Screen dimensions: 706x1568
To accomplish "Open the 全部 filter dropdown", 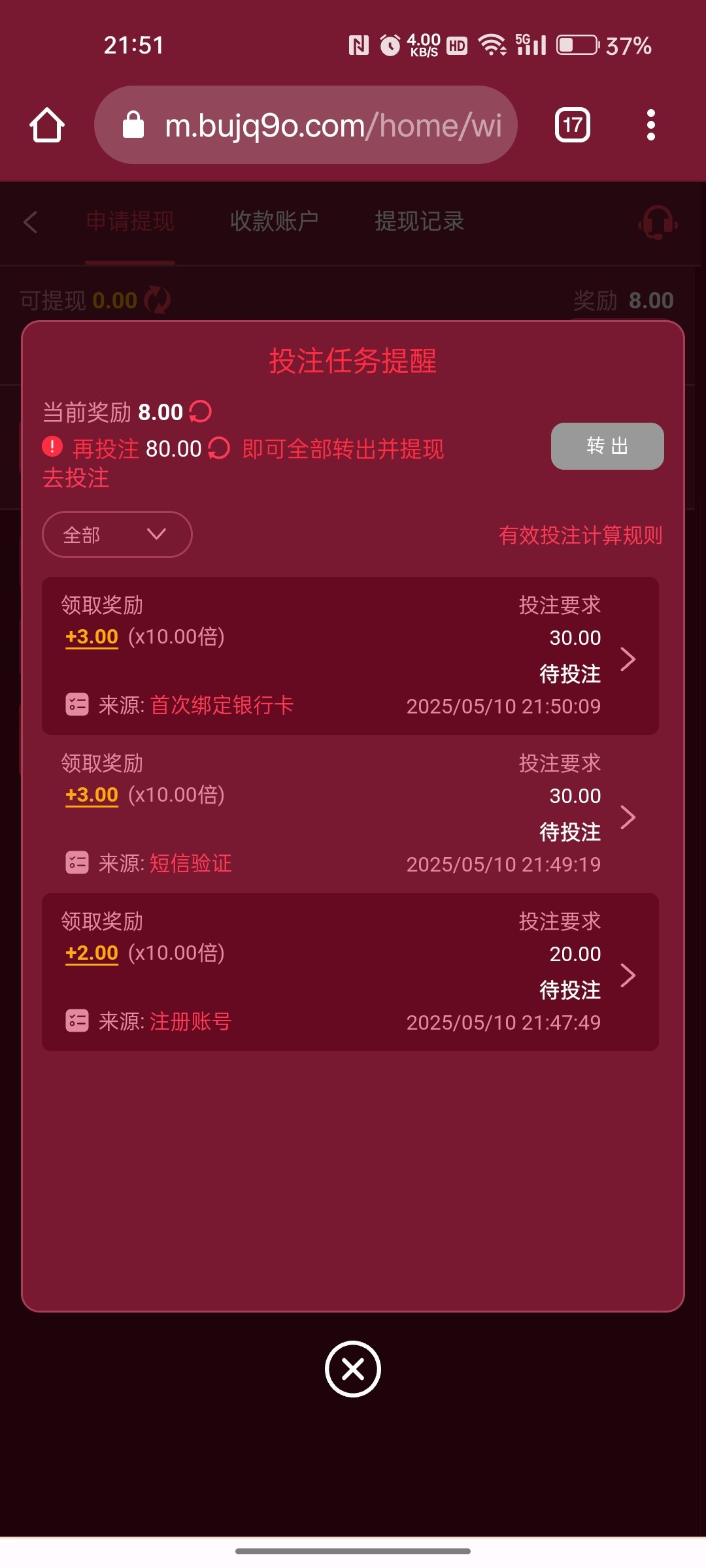I will (117, 534).
